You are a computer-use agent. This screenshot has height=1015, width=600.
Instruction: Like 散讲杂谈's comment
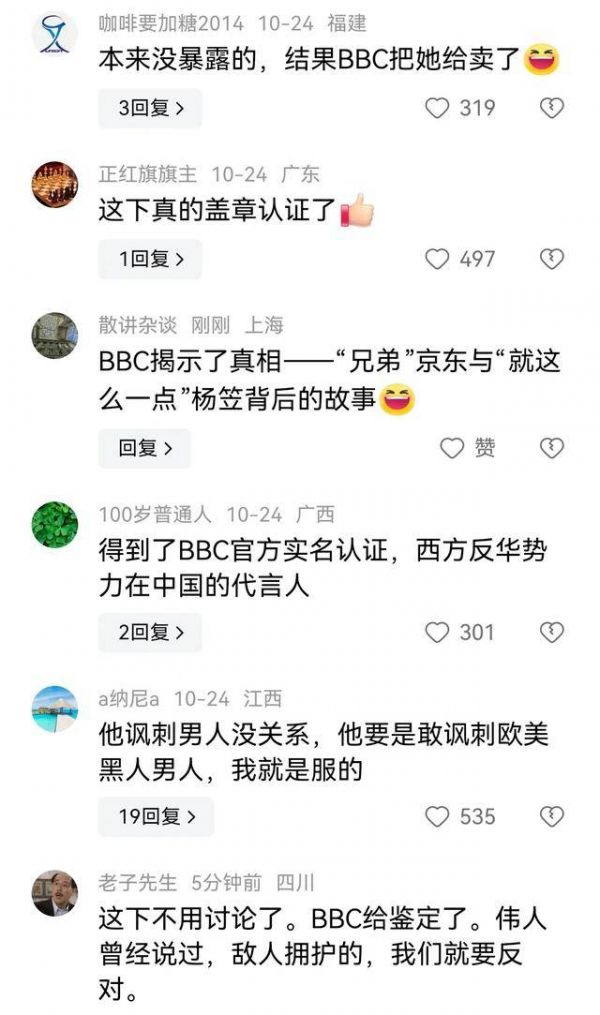(452, 448)
